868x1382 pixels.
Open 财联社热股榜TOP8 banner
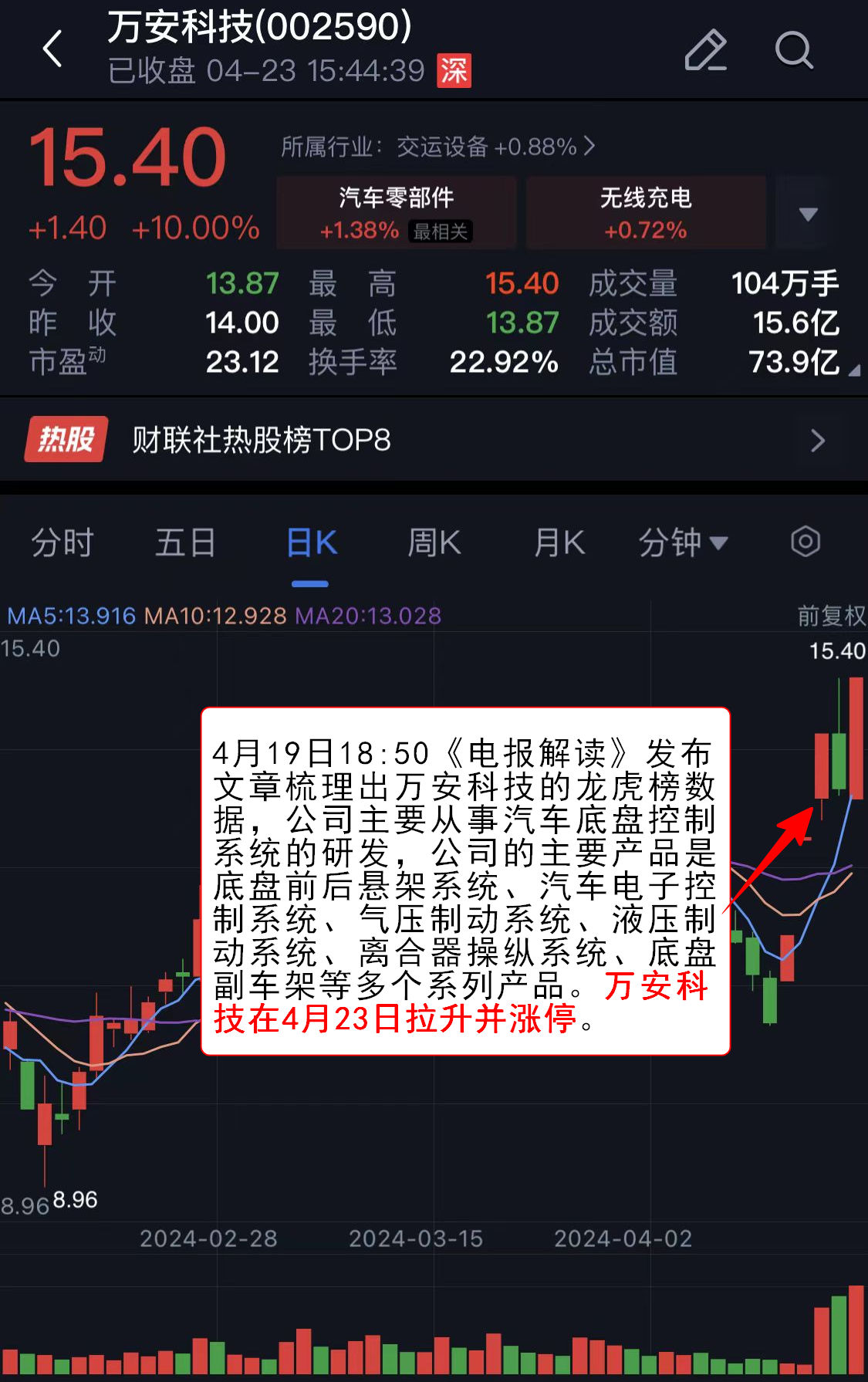[434, 440]
